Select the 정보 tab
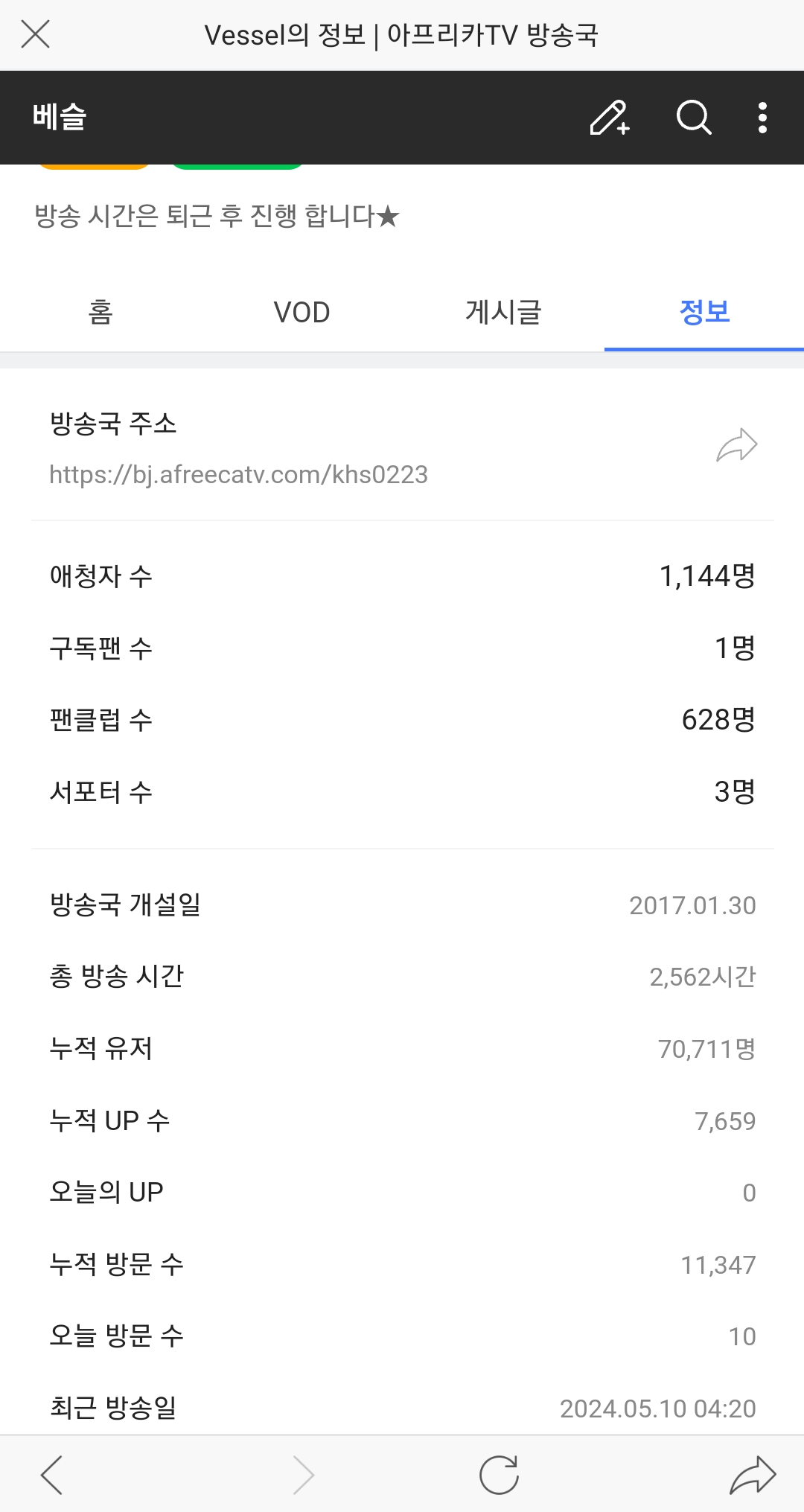This screenshot has height=1512, width=804. tap(704, 312)
